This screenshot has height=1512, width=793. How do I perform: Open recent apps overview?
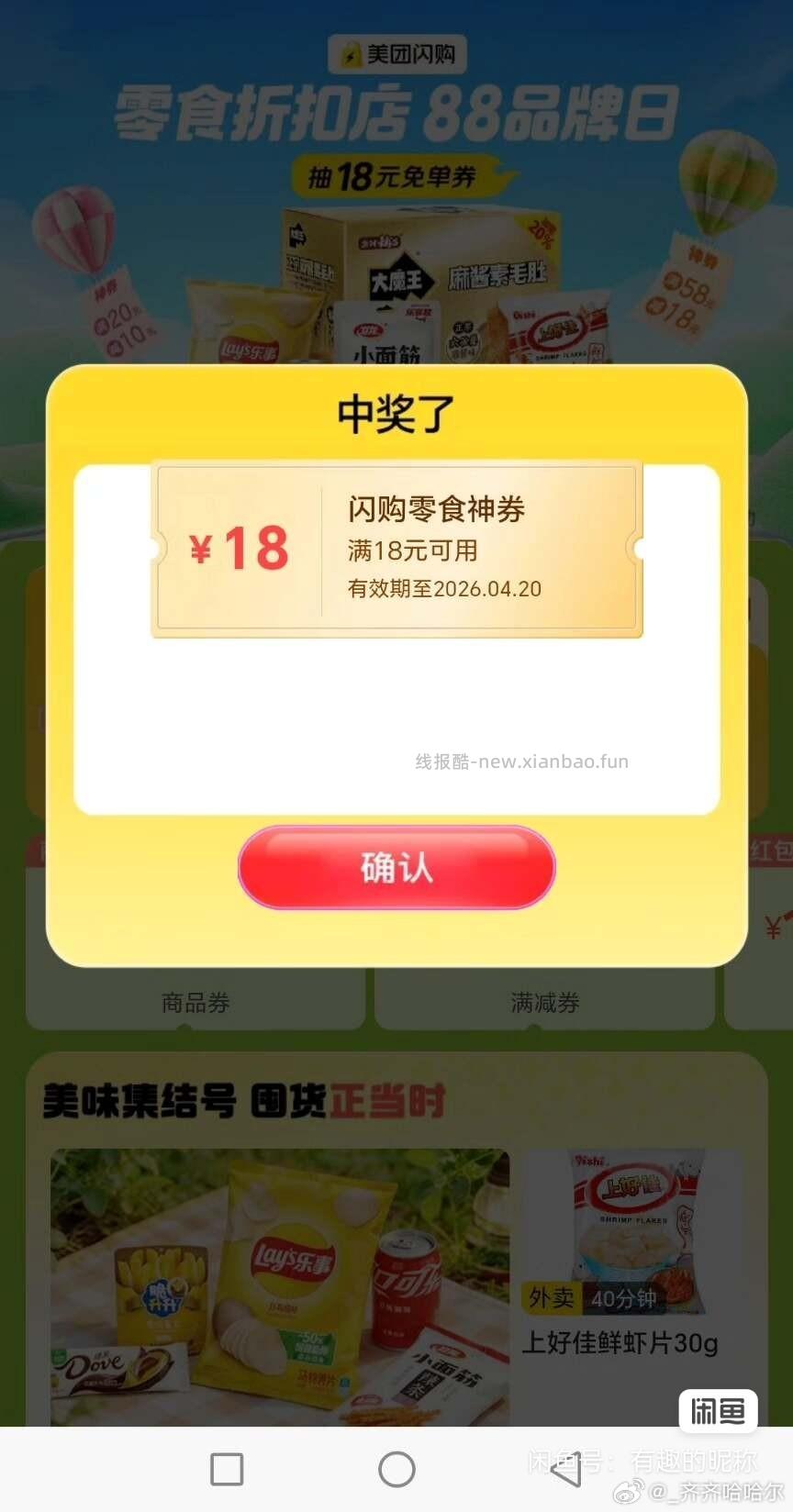tap(227, 1469)
